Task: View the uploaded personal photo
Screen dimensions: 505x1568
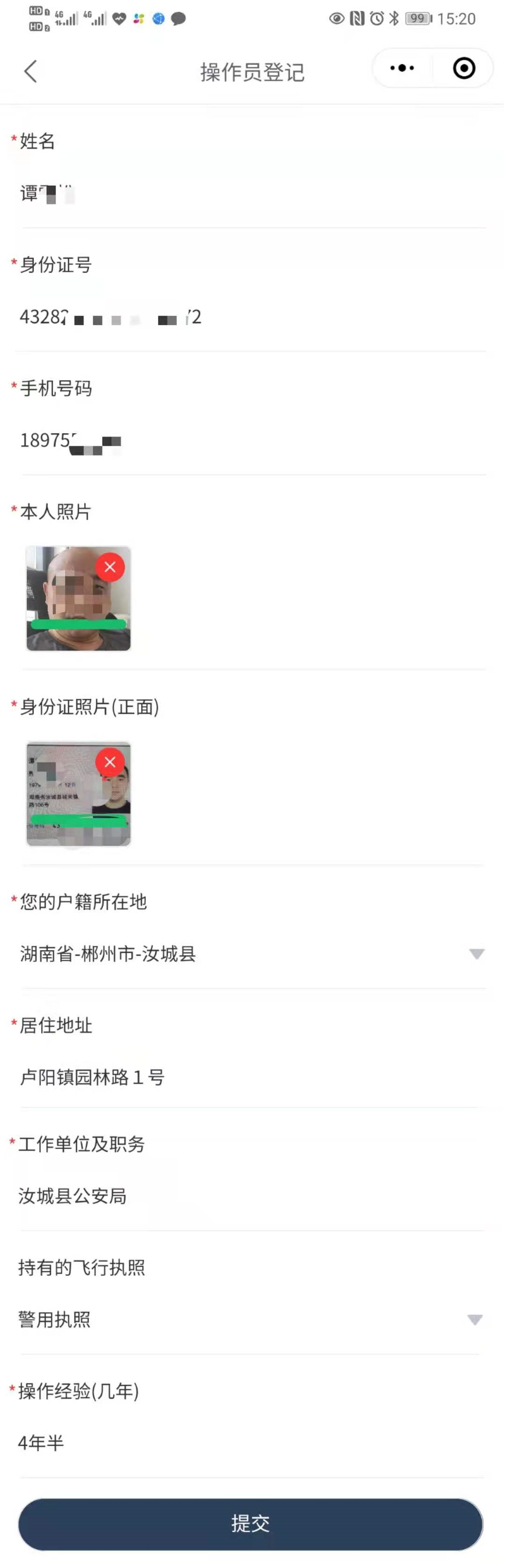Action: pos(67,609)
